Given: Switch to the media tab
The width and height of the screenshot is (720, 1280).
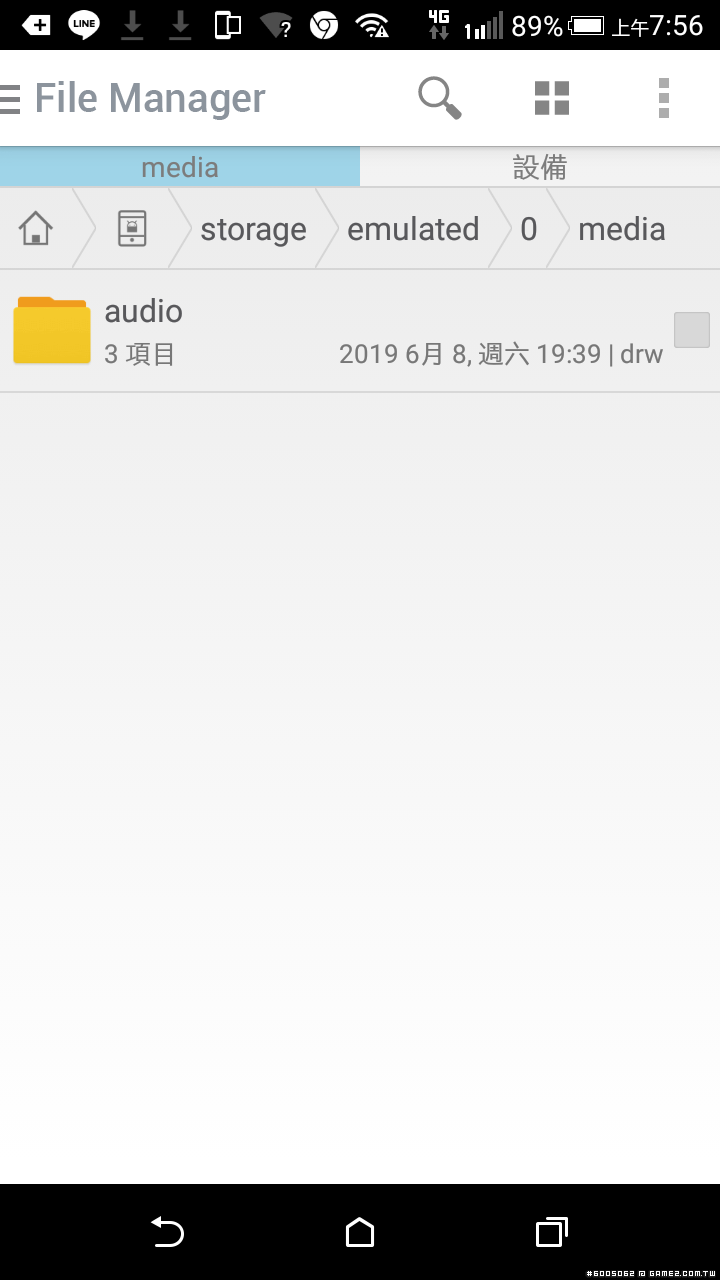Looking at the screenshot, I should point(180,167).
